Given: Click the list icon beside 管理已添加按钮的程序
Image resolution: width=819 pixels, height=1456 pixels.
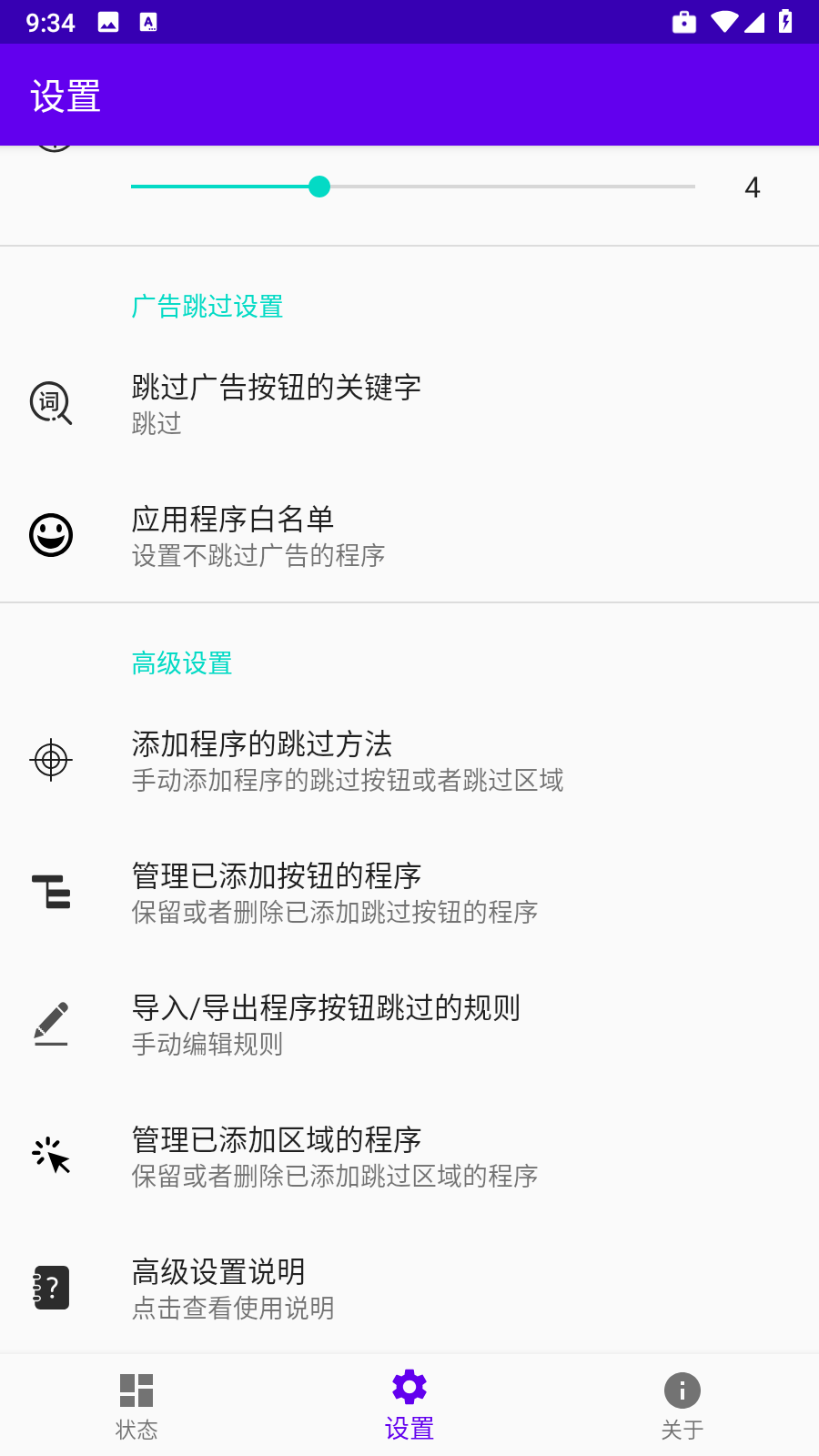Looking at the screenshot, I should click(50, 892).
